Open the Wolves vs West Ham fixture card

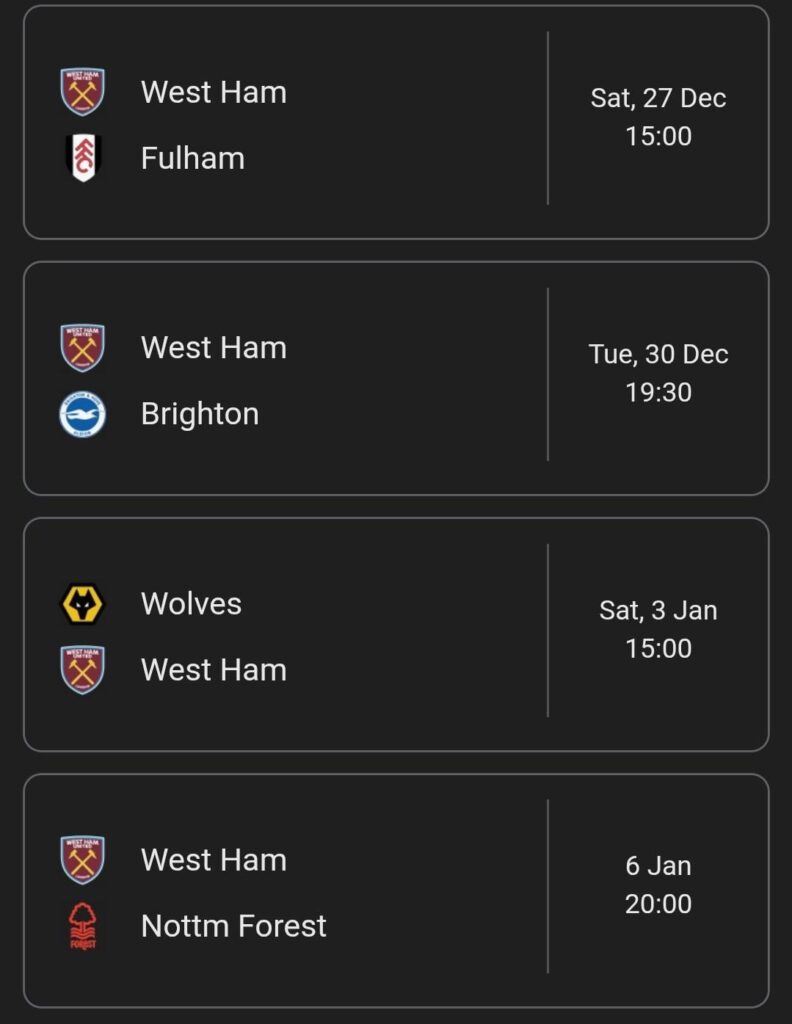click(x=396, y=636)
